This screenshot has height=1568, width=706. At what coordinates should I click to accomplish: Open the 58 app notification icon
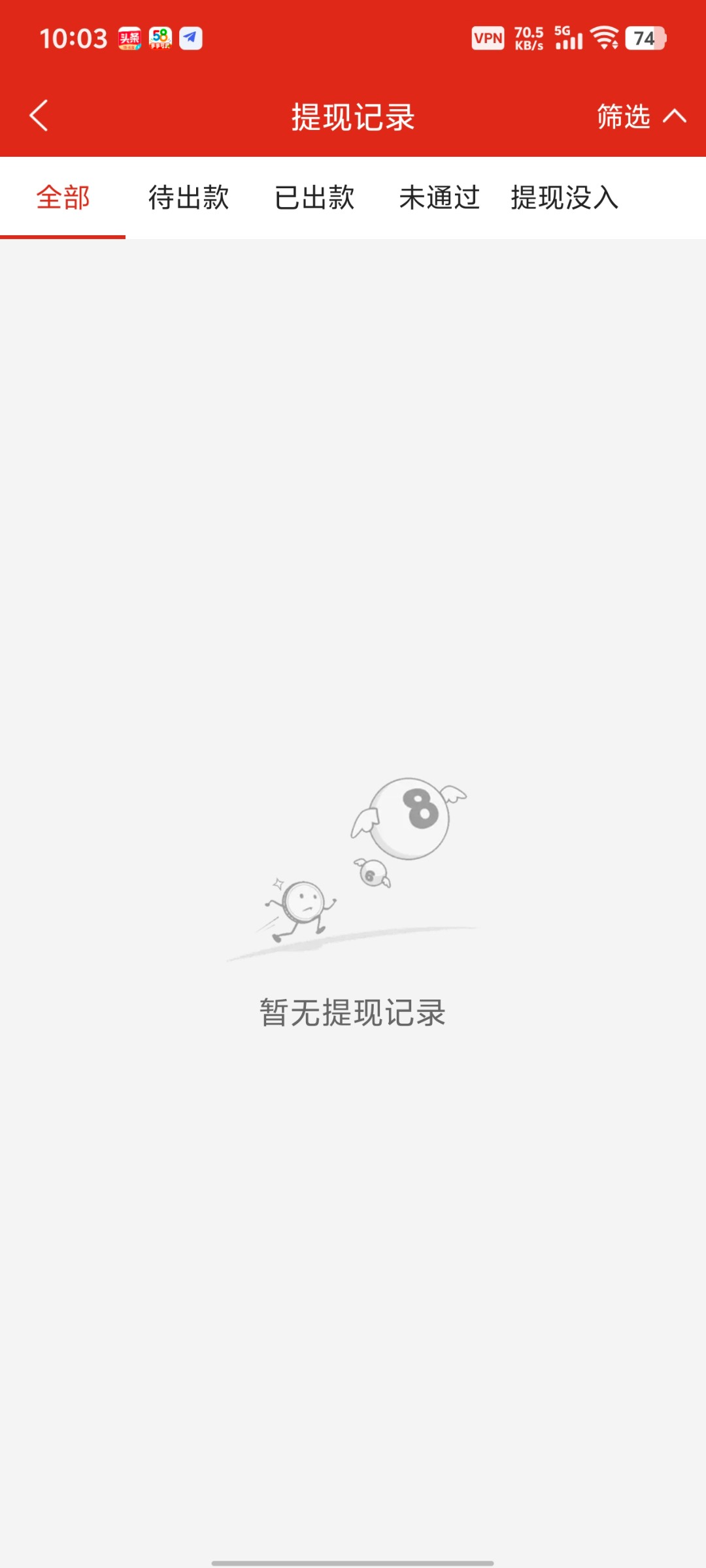click(160, 39)
